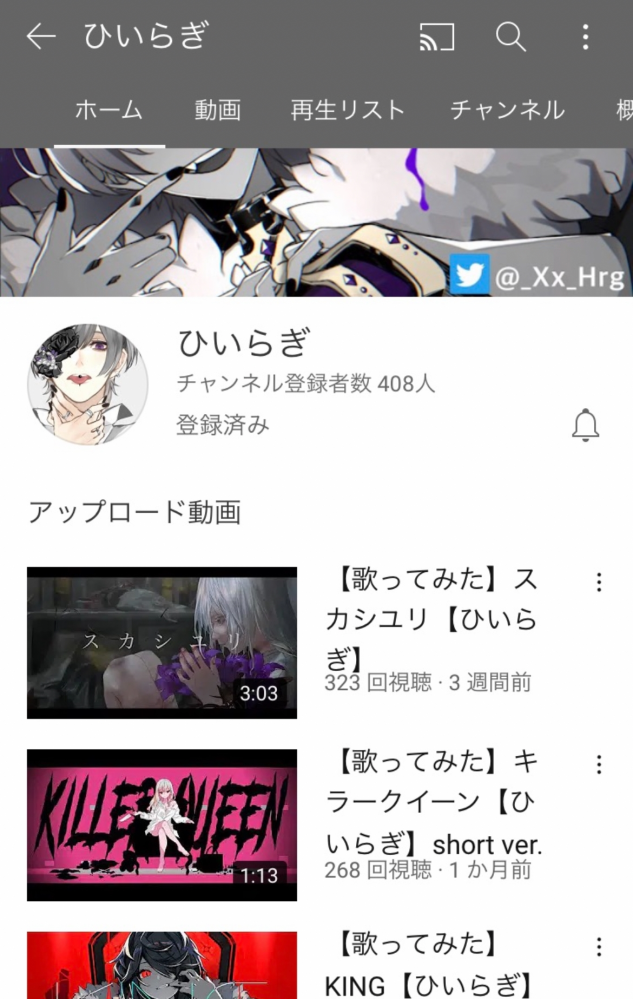Image resolution: width=633 pixels, height=999 pixels.
Task: Play the キラークイーン short ver. video
Action: [x=162, y=825]
